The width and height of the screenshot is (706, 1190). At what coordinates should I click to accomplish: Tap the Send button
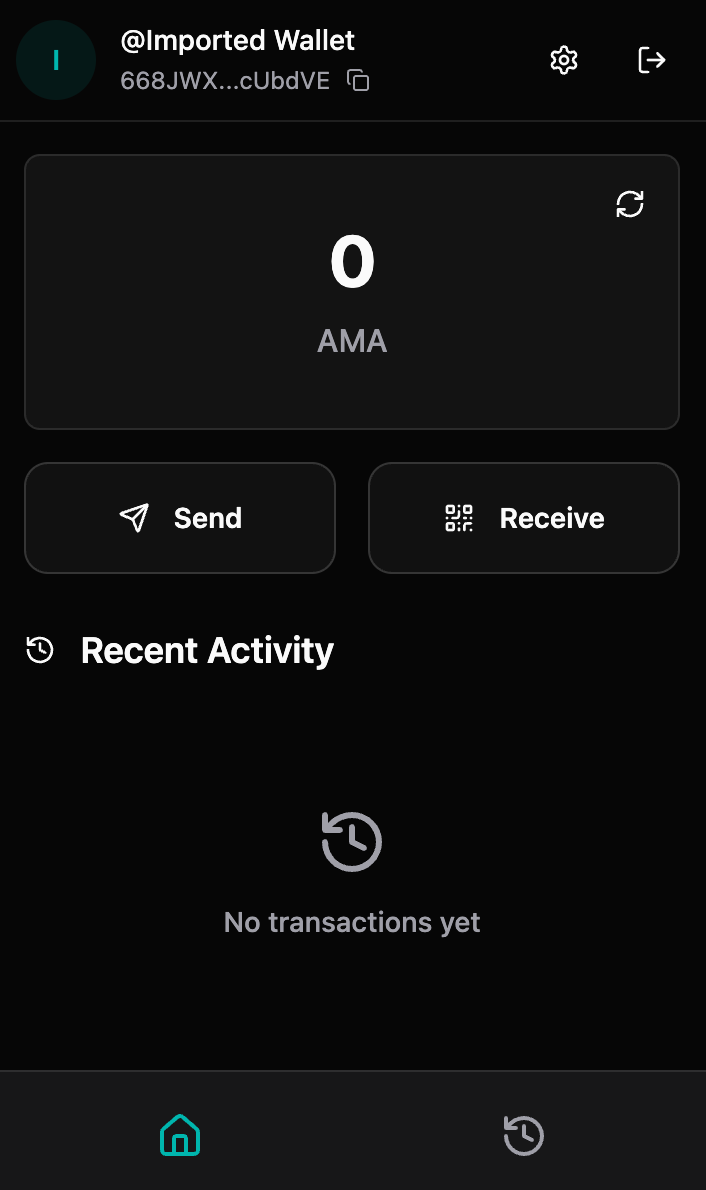[180, 518]
